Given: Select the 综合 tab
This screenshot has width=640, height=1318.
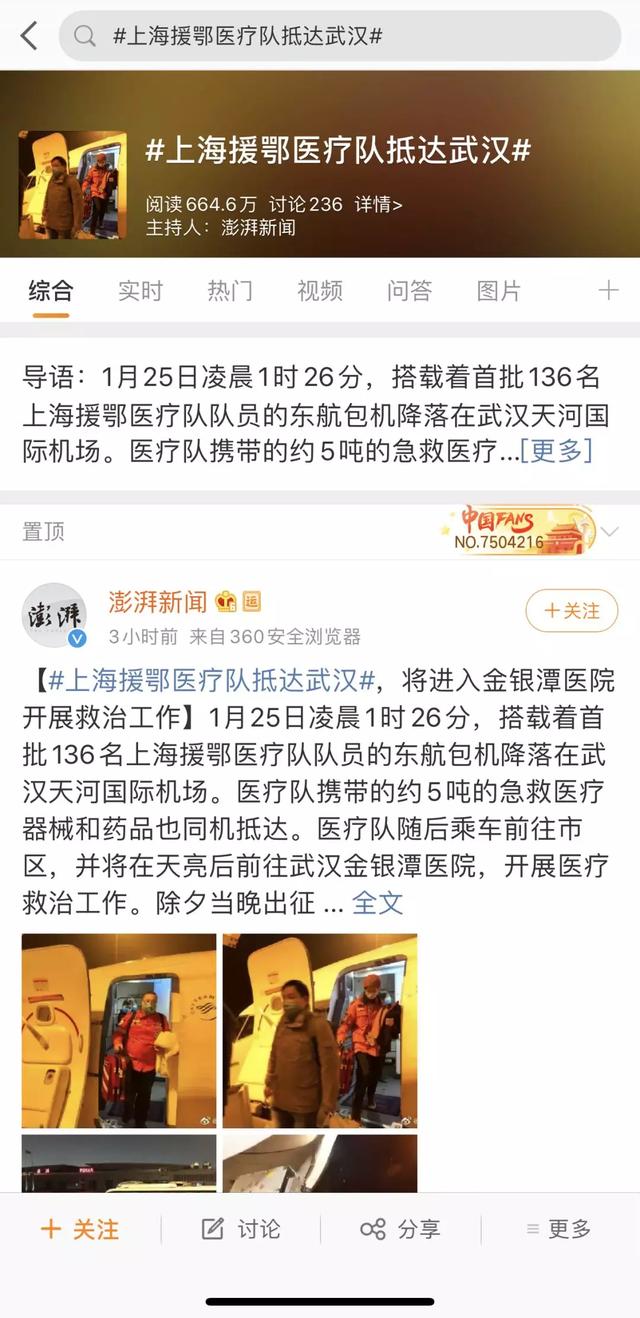Looking at the screenshot, I should click(x=51, y=291).
